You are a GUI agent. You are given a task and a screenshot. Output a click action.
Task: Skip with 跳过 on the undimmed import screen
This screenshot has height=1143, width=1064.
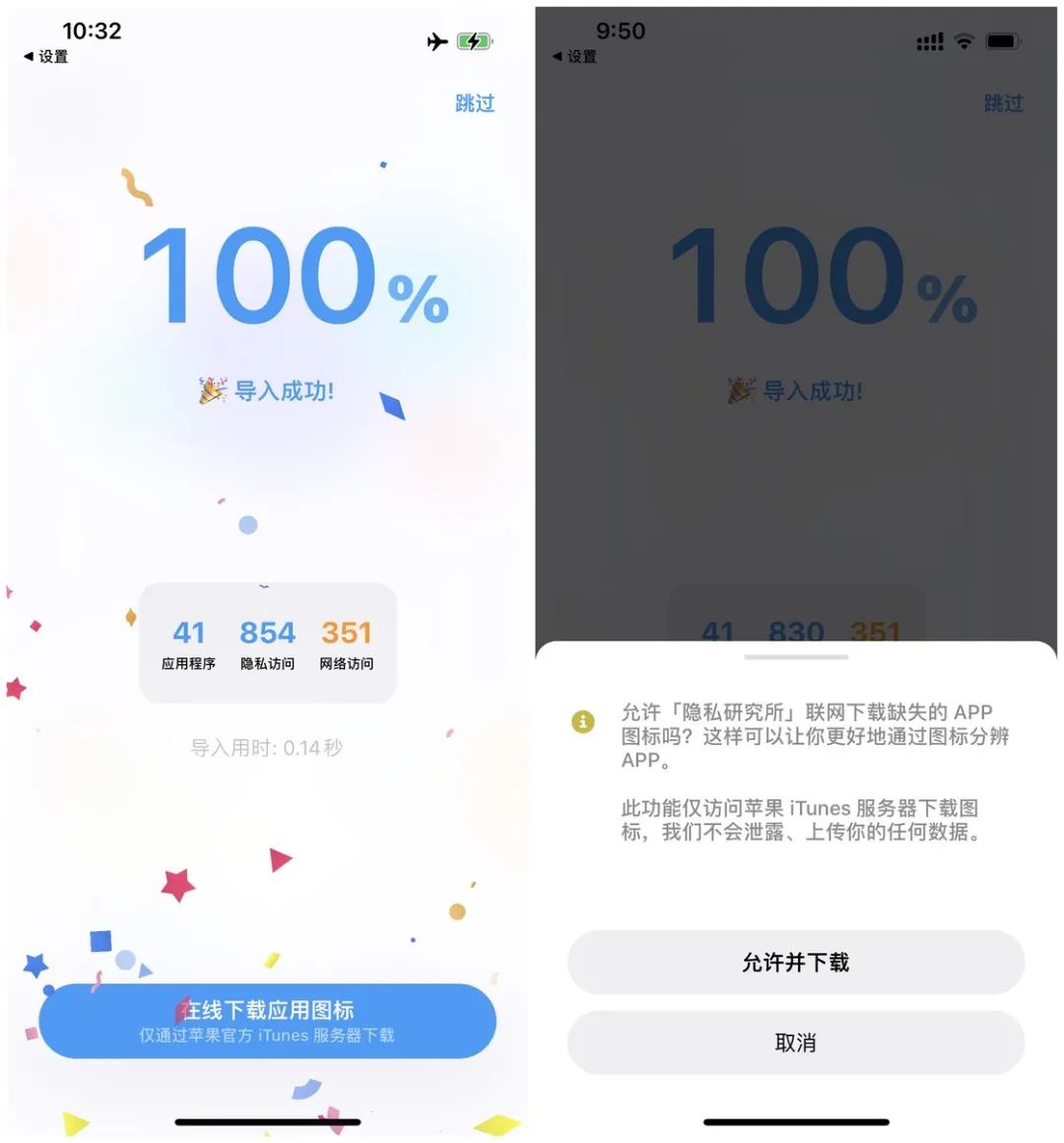click(474, 103)
